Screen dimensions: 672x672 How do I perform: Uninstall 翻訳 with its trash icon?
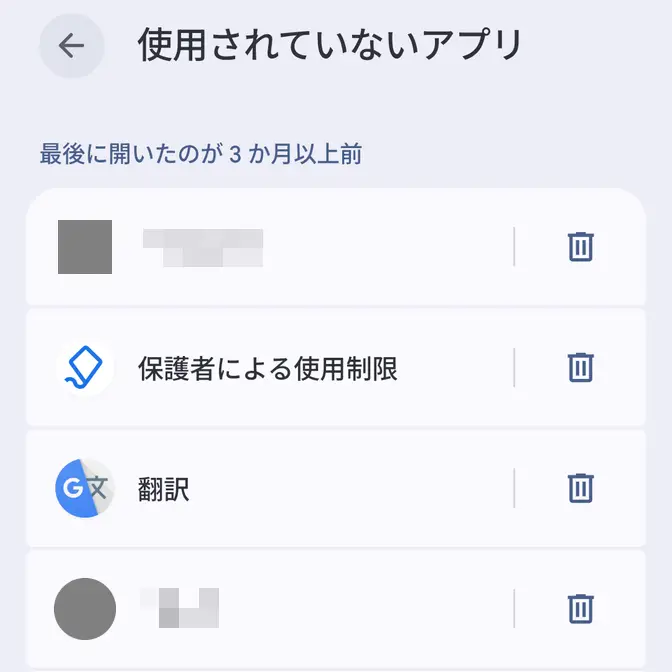click(x=581, y=489)
